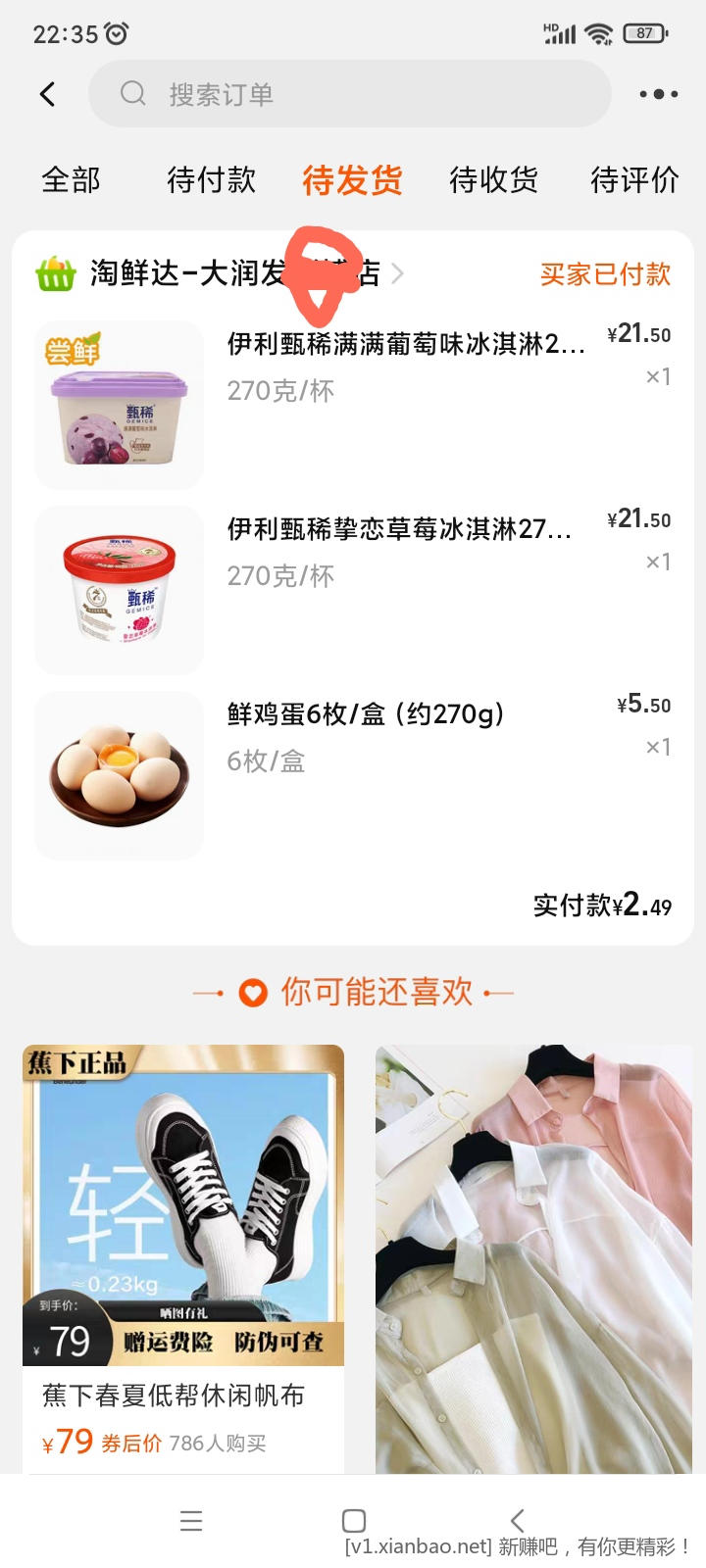The image size is (706, 1568).
Task: Go back using the top-left arrow
Action: pos(47,94)
